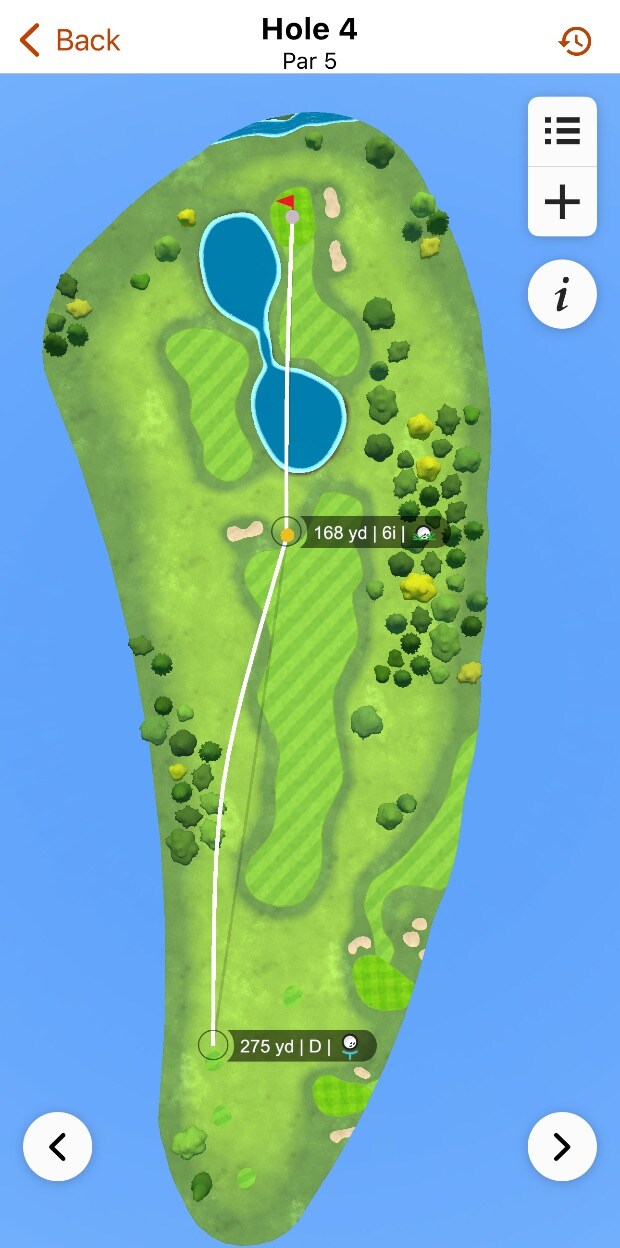
Task: Go back using the Back button
Action: tap(70, 40)
